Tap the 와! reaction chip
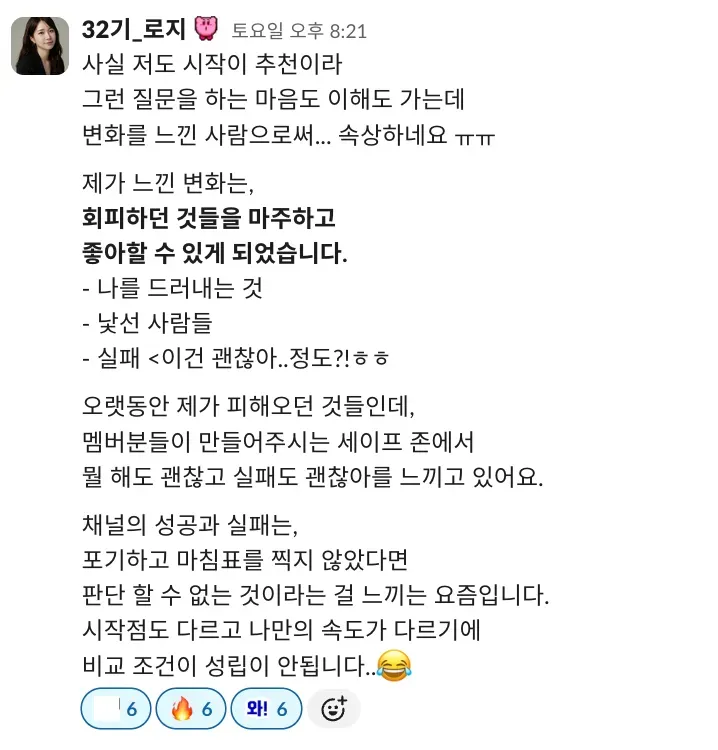Screen dimensions: 718x750 pyautogui.click(x=265, y=710)
